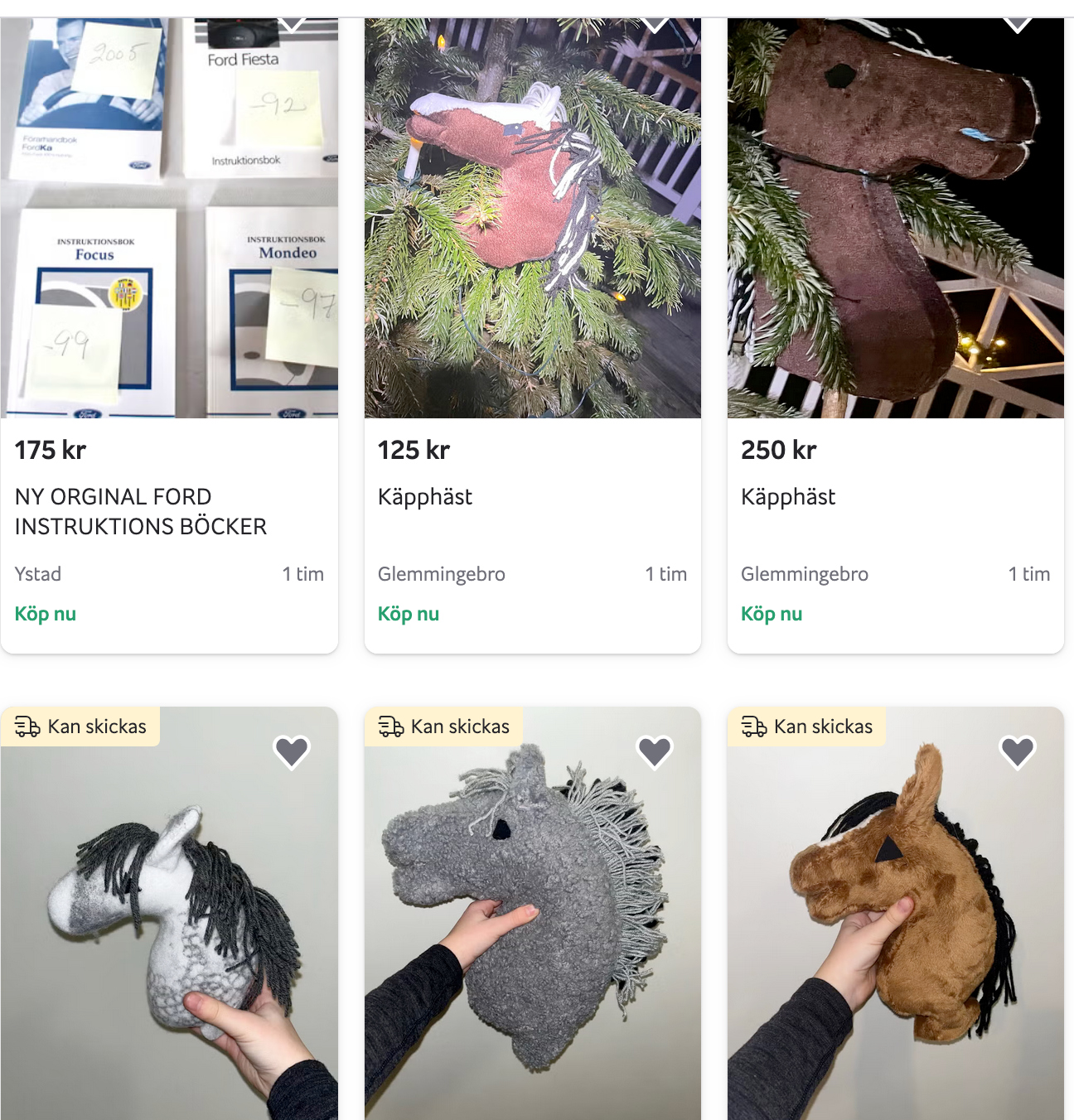Open the 250 kr Käpphäst listing

[787, 497]
